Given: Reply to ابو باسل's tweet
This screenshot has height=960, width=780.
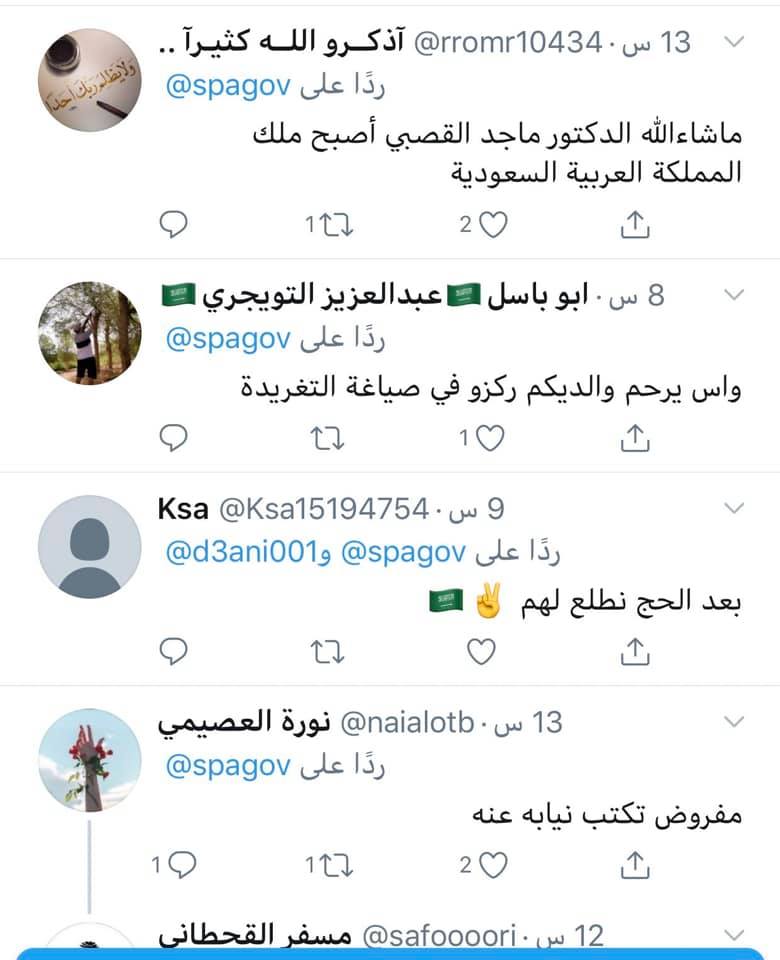Looking at the screenshot, I should pos(174,436).
